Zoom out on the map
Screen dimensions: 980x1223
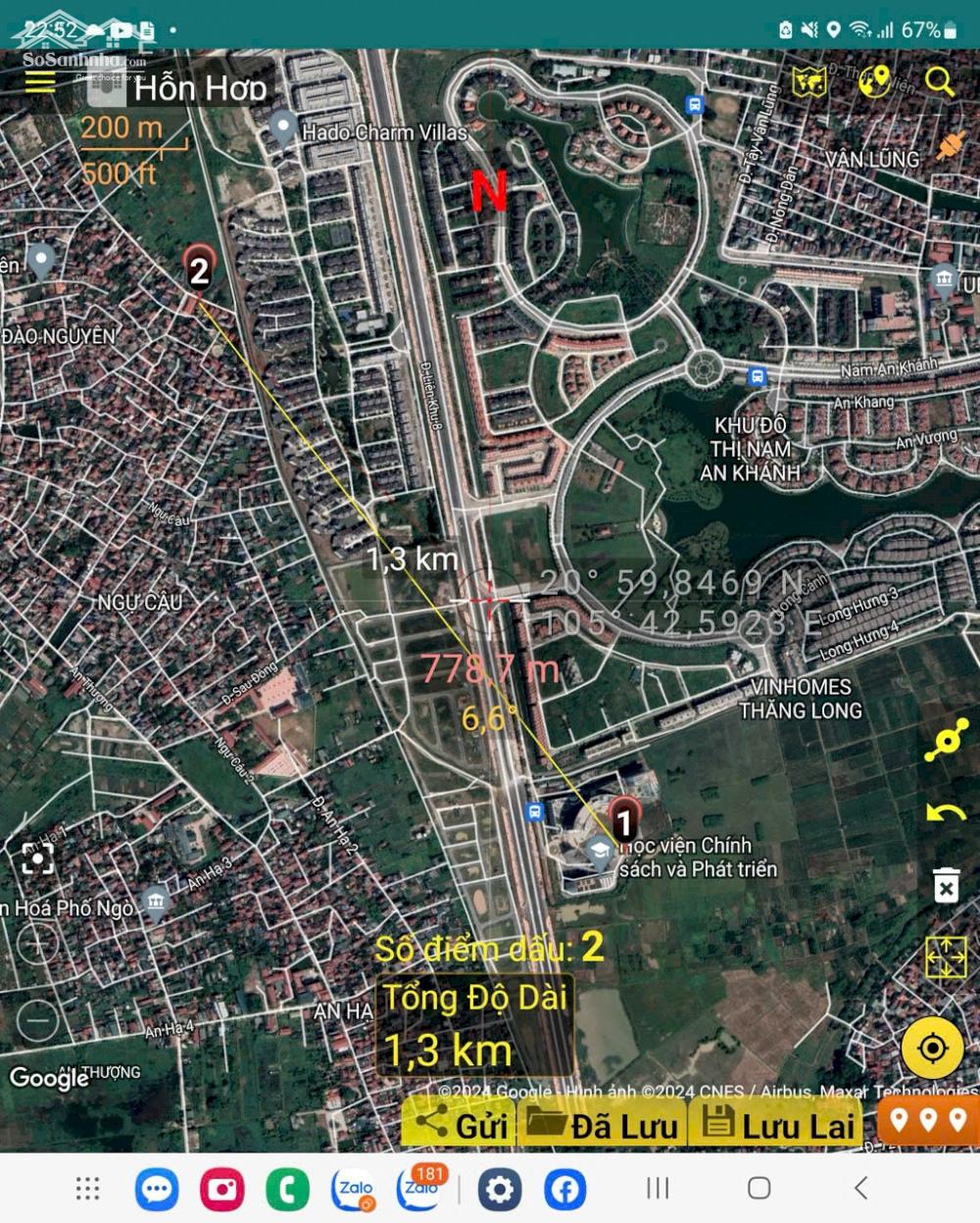coord(38,1020)
